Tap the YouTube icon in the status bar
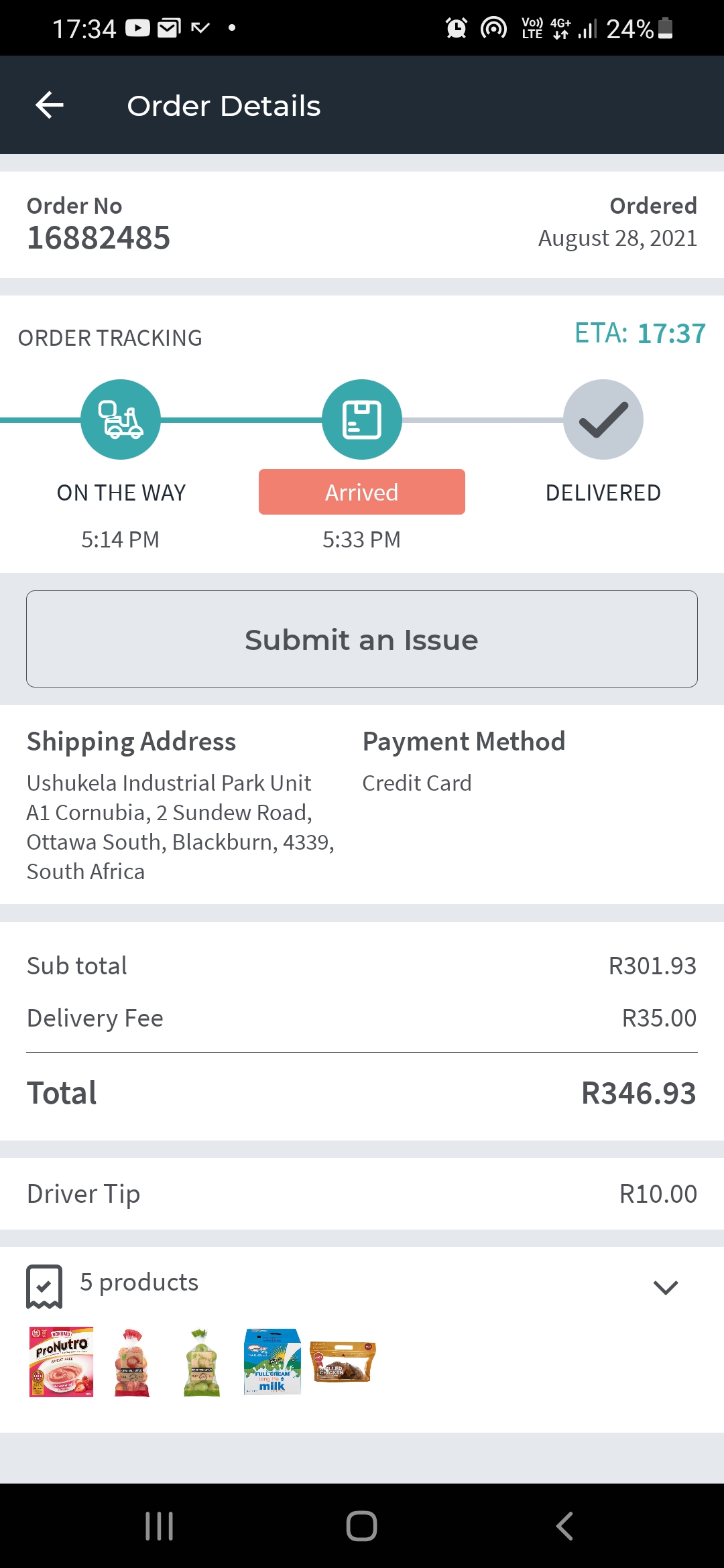724x1568 pixels. [137, 27]
